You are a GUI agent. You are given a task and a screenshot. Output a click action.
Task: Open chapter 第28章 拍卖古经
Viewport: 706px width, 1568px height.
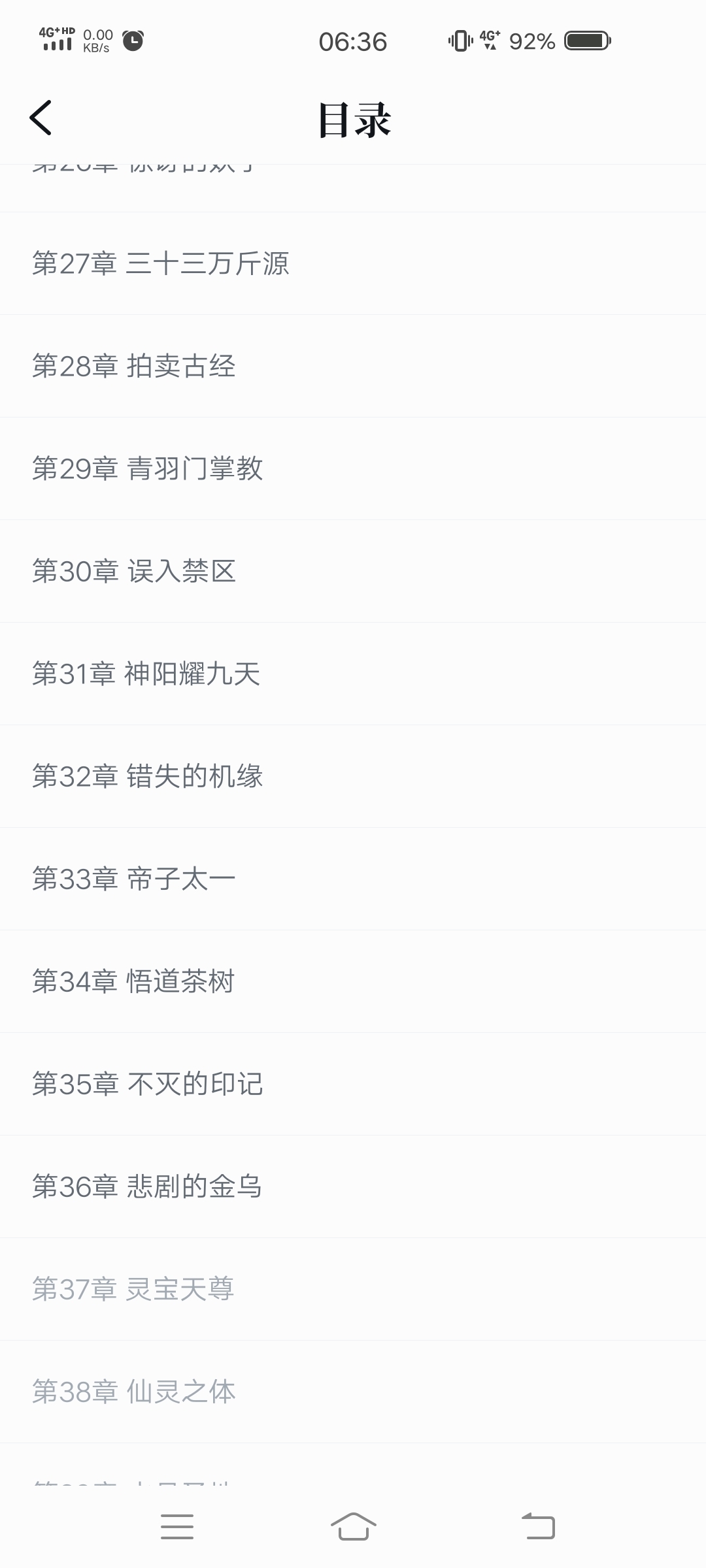coord(353,366)
